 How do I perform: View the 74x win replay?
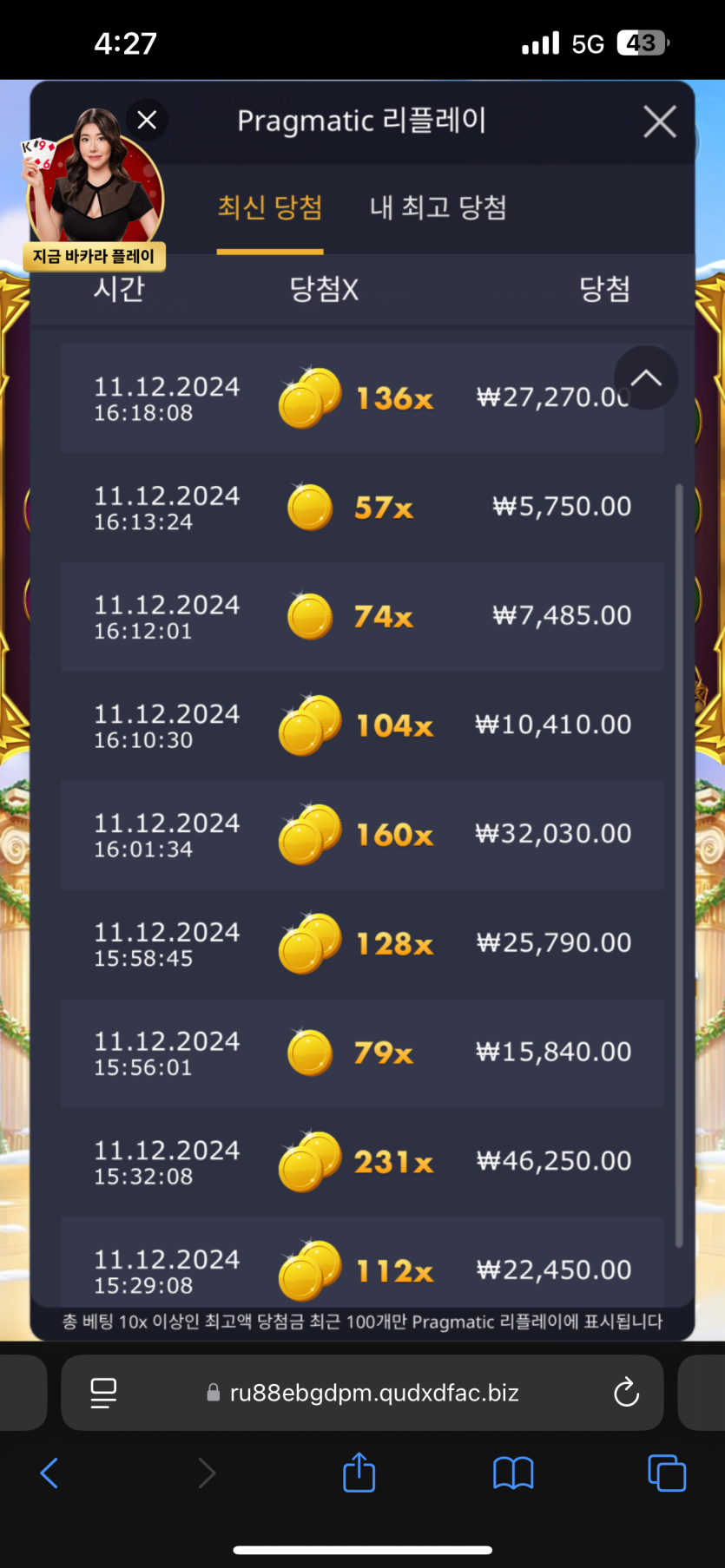tap(361, 616)
